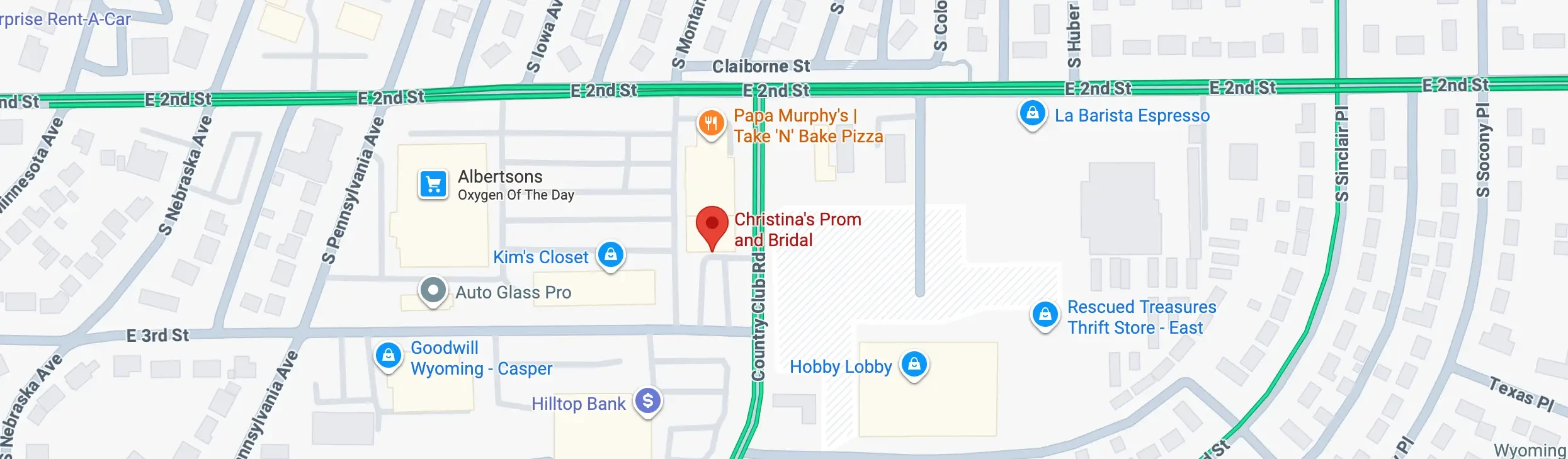Tap the red Christina's Prom and Bridal pin
Image resolution: width=1568 pixels, height=459 pixels.
(x=712, y=225)
